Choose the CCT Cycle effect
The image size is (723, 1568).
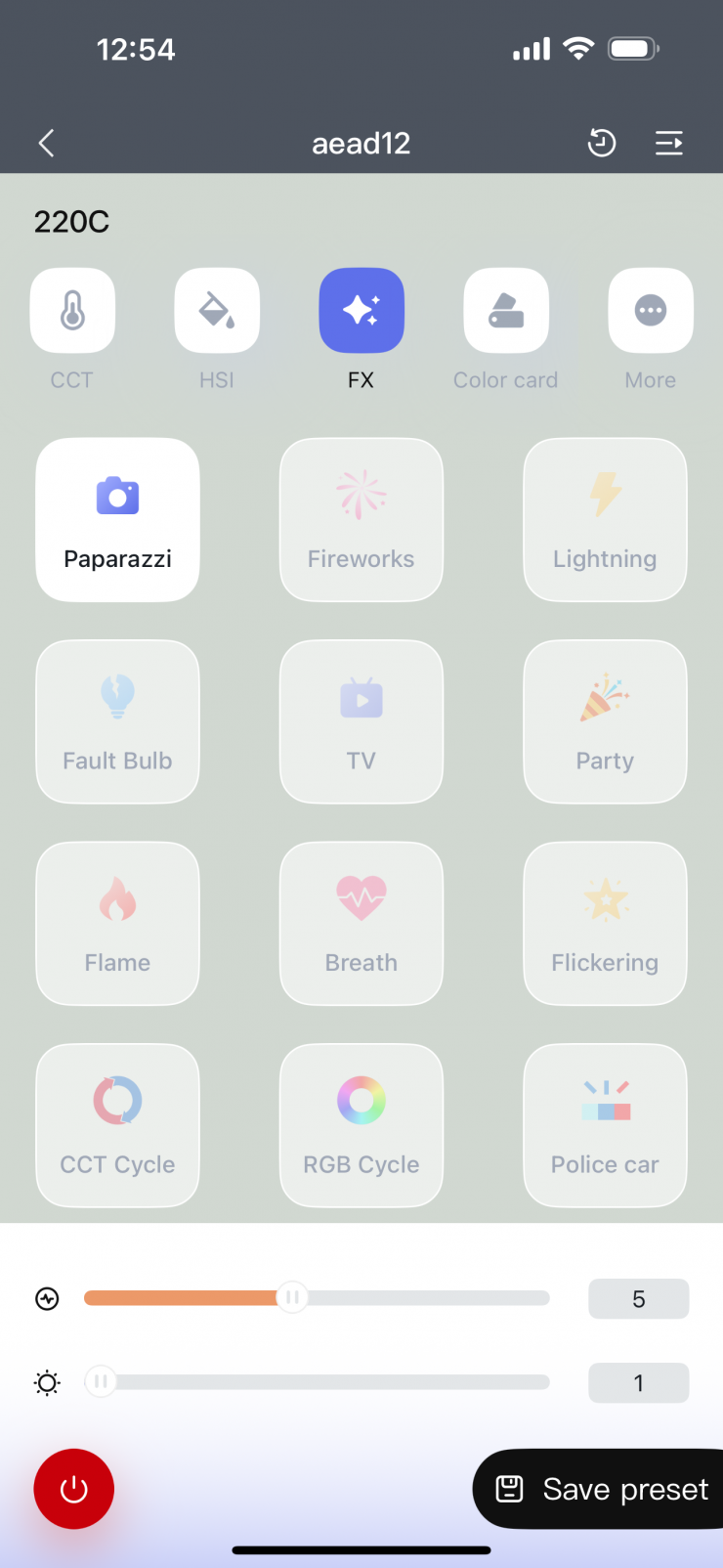click(117, 1125)
